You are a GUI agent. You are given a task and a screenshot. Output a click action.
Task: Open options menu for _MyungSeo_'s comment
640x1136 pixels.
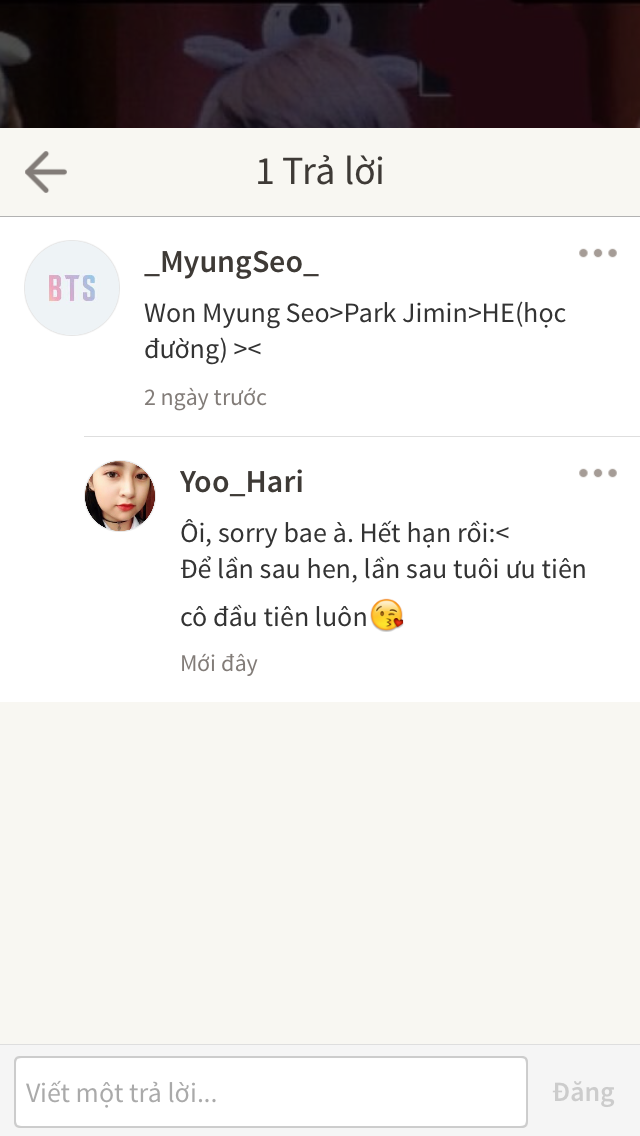(598, 253)
